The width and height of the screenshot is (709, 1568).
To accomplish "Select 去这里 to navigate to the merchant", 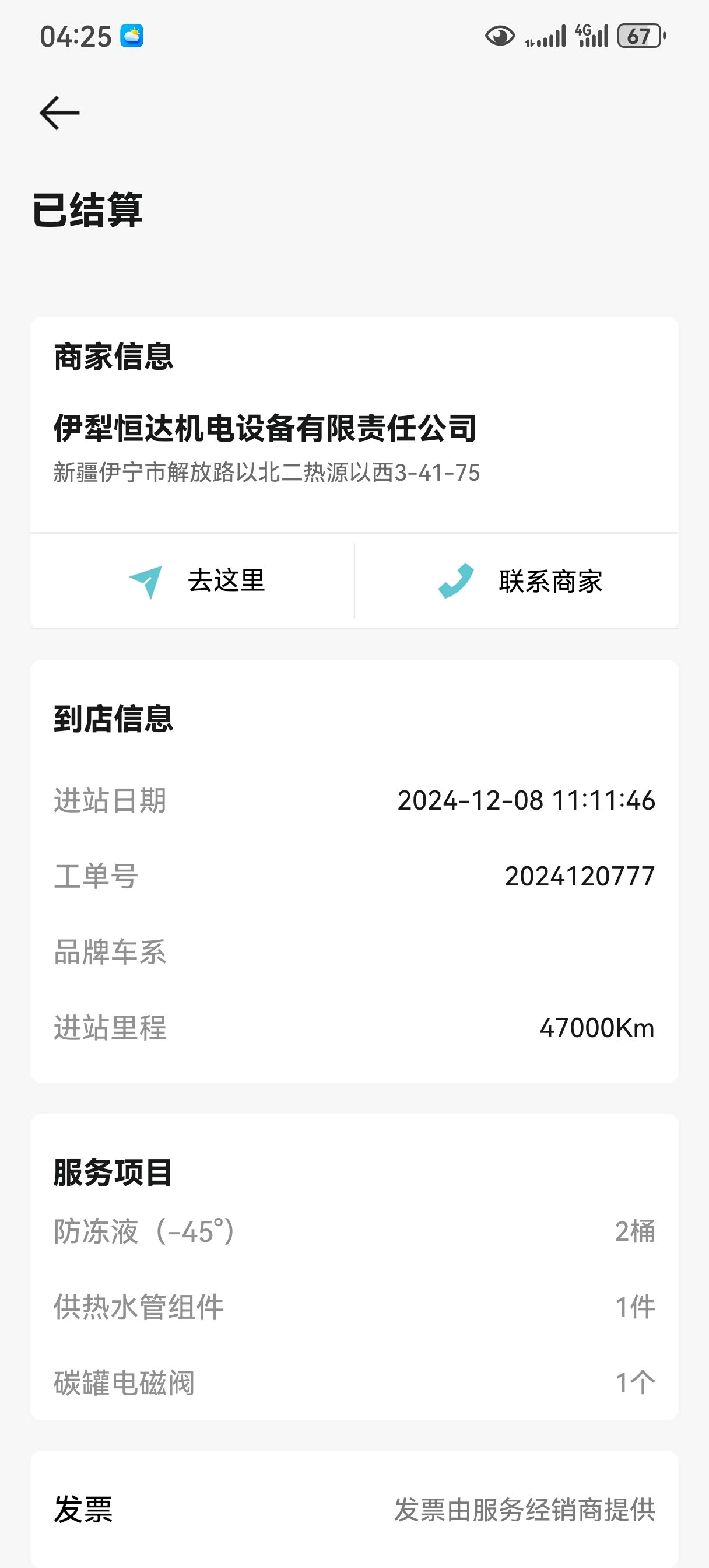I will [227, 582].
